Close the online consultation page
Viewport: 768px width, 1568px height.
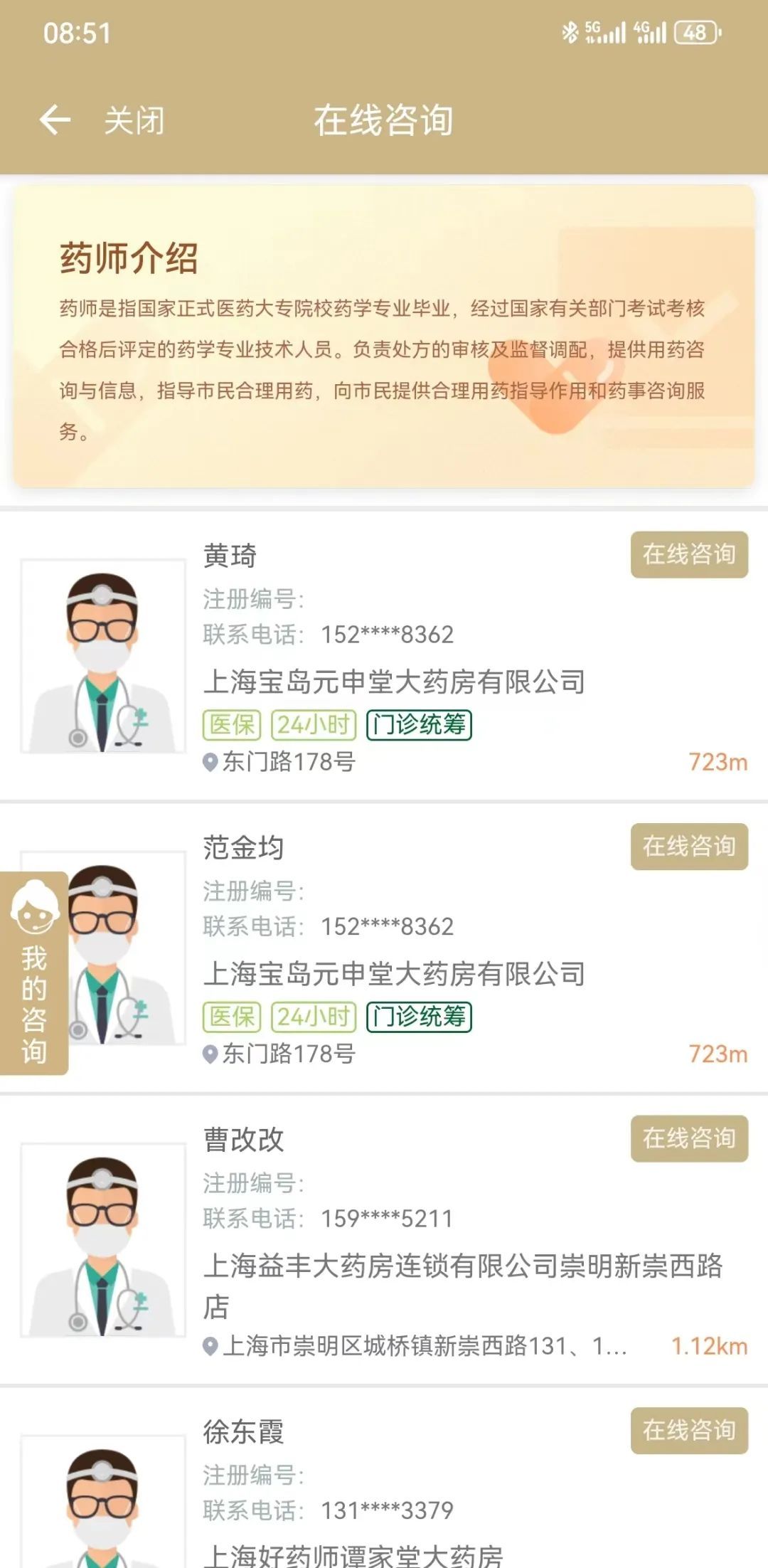click(134, 120)
